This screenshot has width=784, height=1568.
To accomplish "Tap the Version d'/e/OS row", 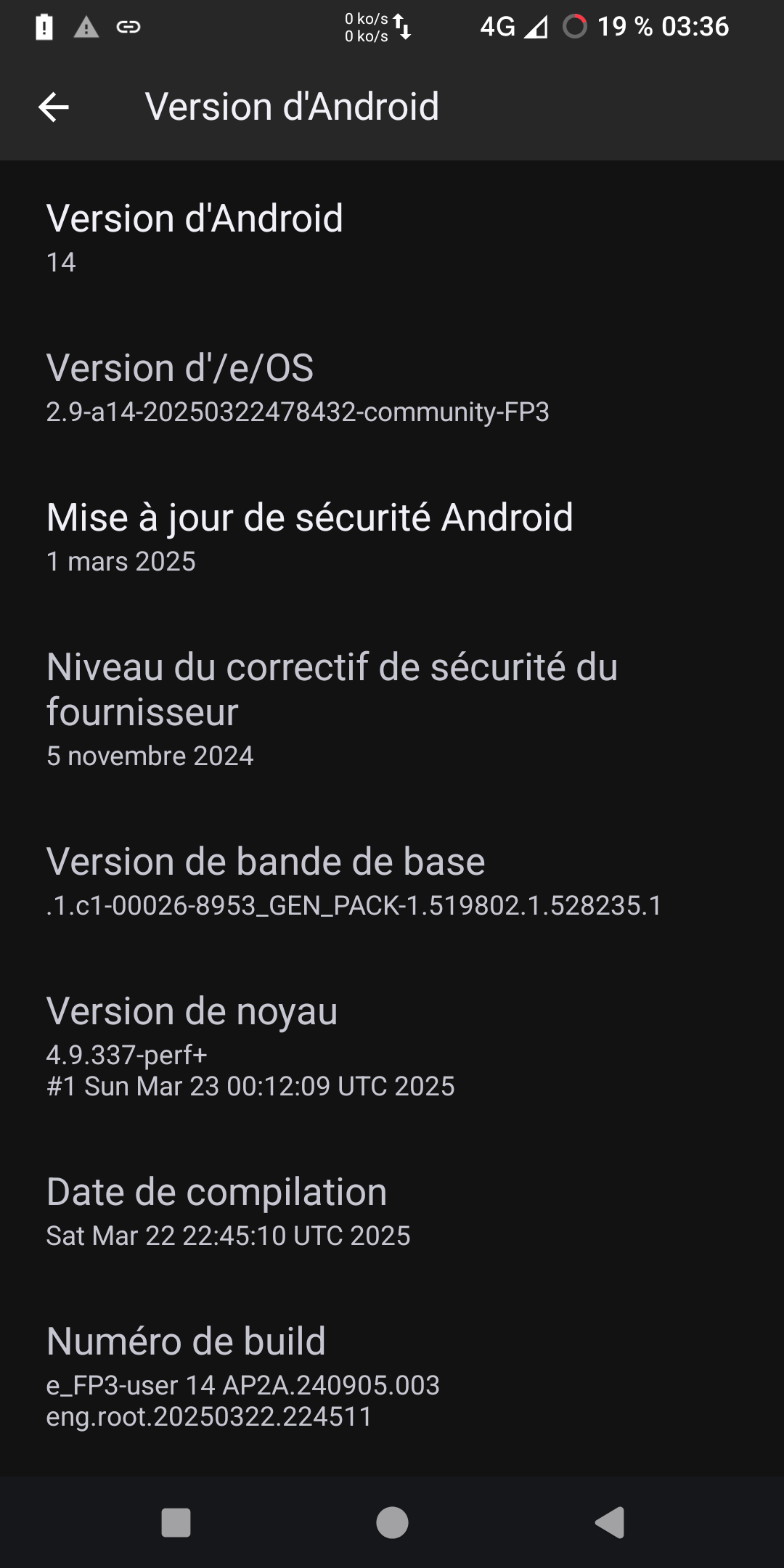I will 392,388.
